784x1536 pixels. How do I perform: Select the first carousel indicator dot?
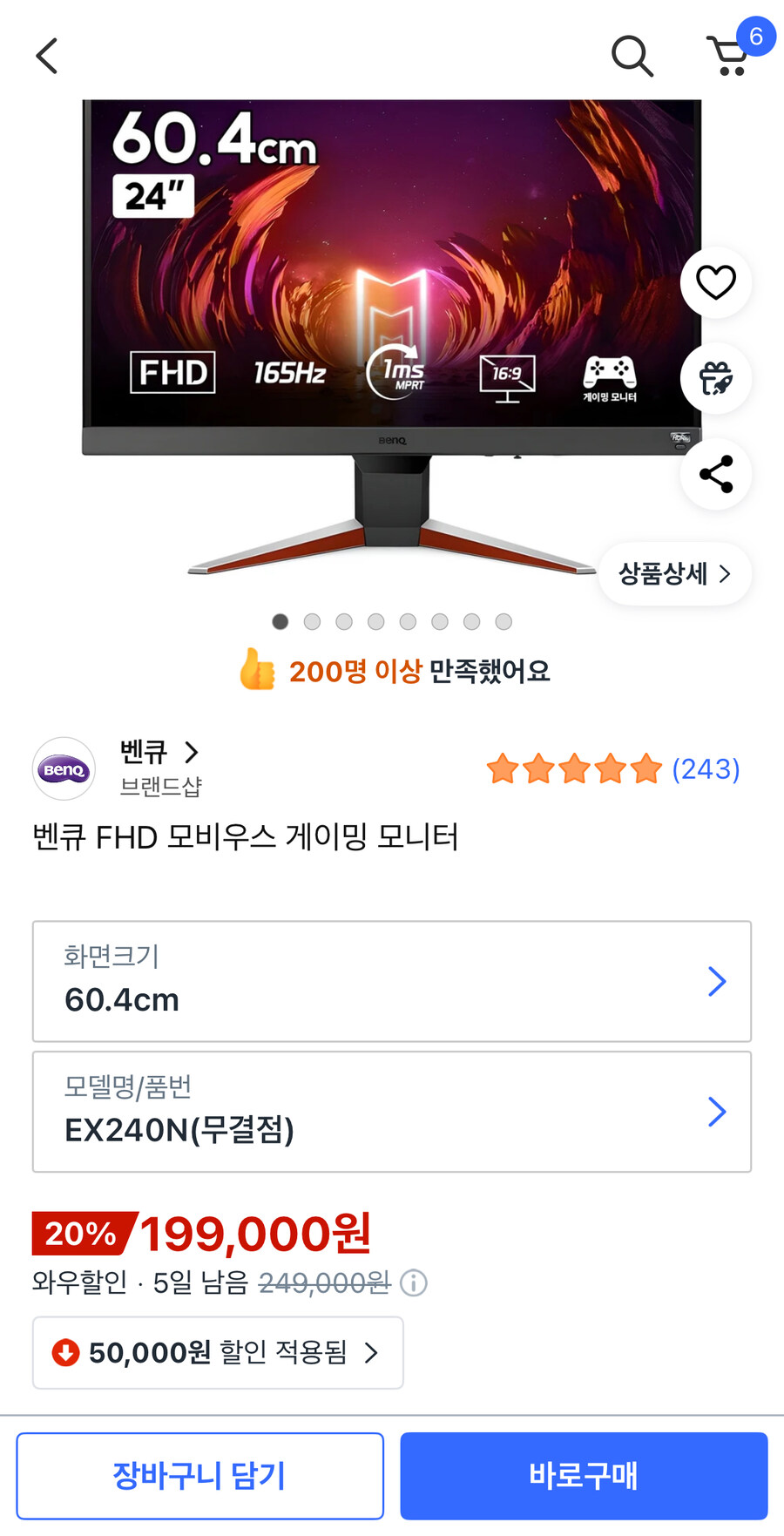coord(280,621)
